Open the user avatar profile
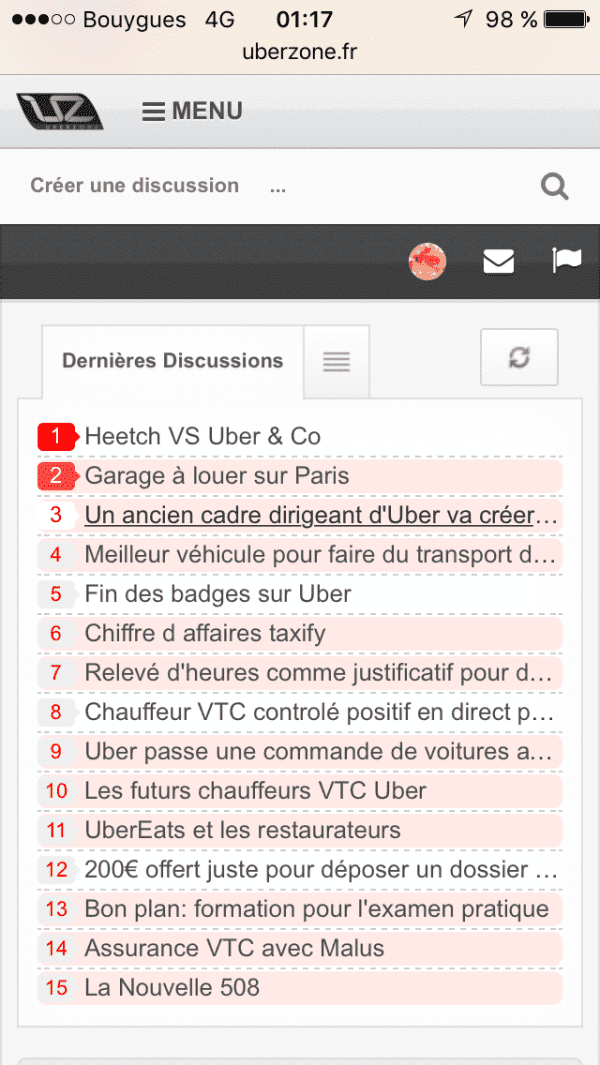The image size is (600, 1065). [427, 261]
